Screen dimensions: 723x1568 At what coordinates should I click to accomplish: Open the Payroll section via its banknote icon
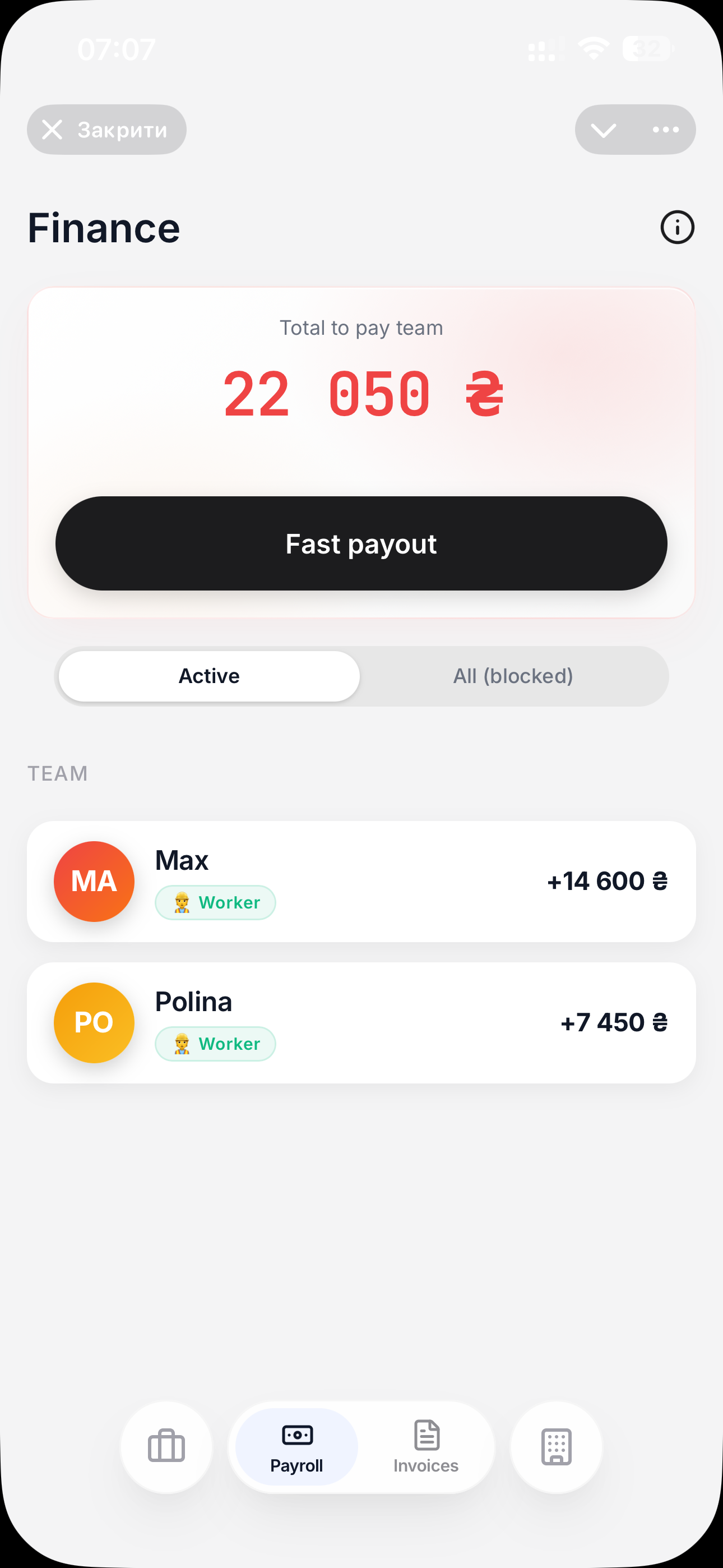pyautogui.click(x=296, y=1432)
